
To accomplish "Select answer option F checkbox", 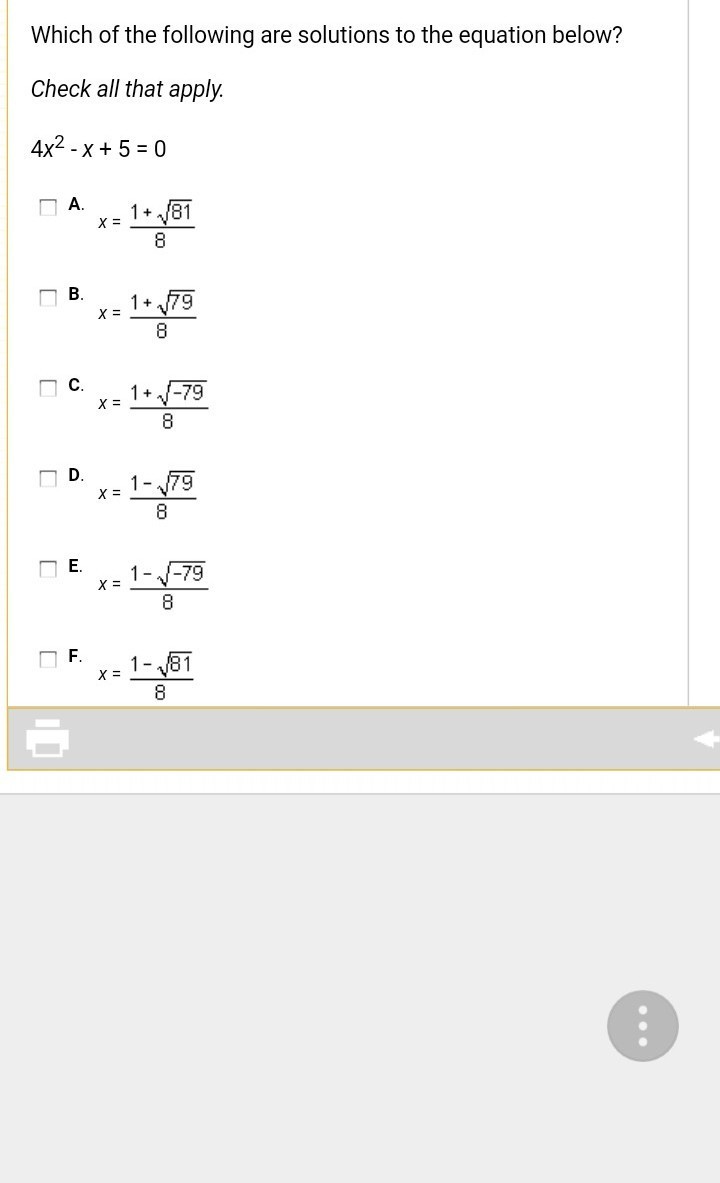I will [x=48, y=659].
